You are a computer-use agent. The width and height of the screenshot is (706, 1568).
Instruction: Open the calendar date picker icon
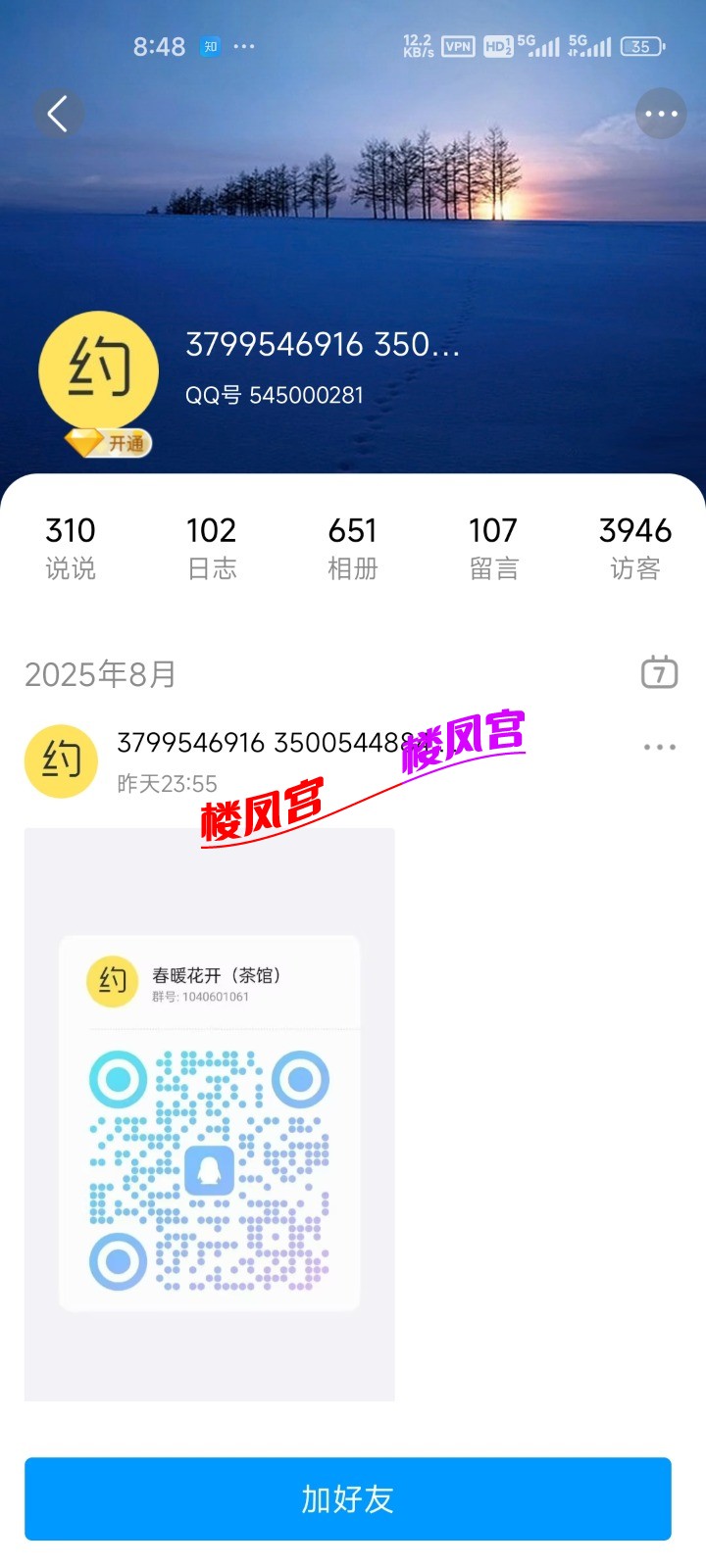(x=659, y=672)
